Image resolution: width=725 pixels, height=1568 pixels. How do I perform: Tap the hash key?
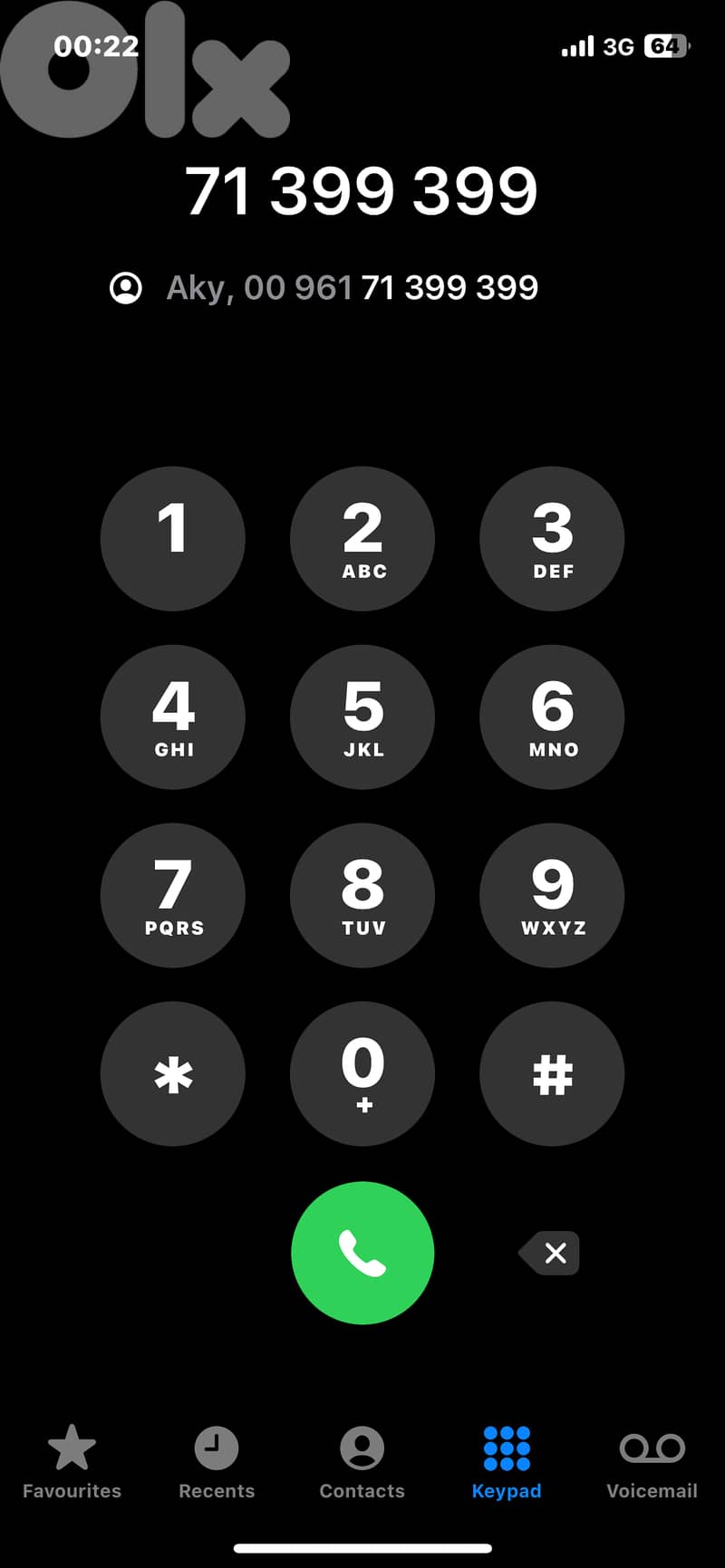(x=552, y=1073)
